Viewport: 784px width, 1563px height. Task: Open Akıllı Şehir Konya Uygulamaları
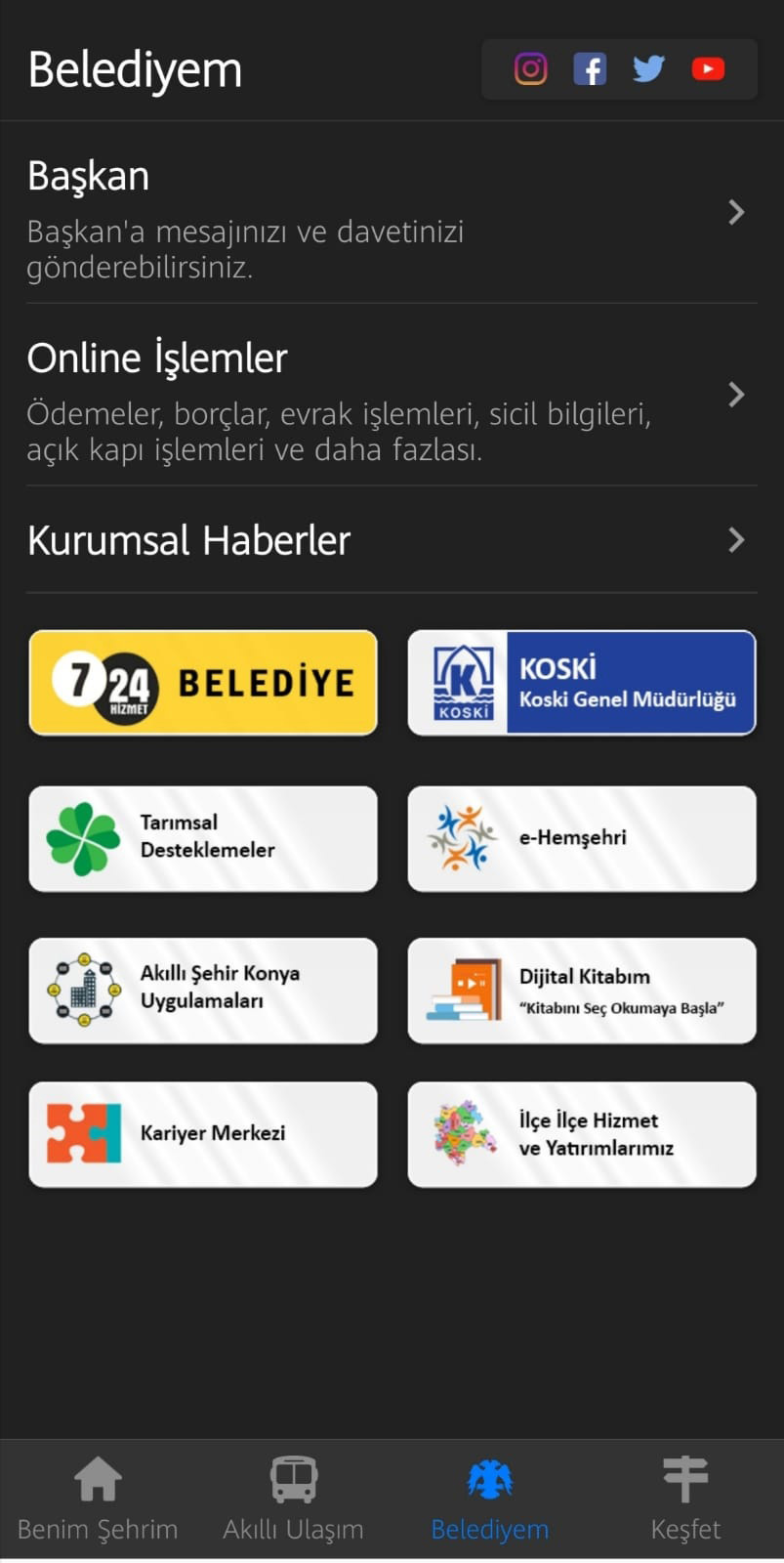point(203,990)
